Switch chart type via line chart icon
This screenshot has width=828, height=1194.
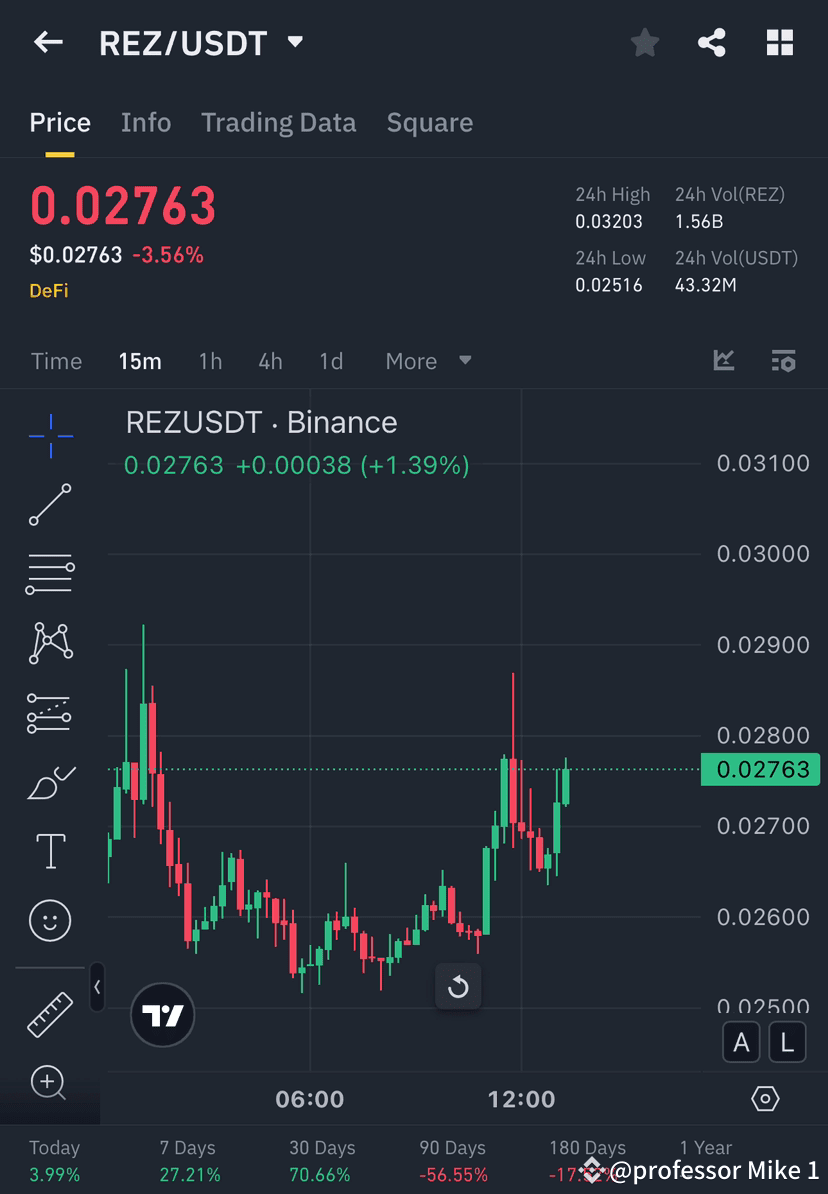(x=723, y=361)
